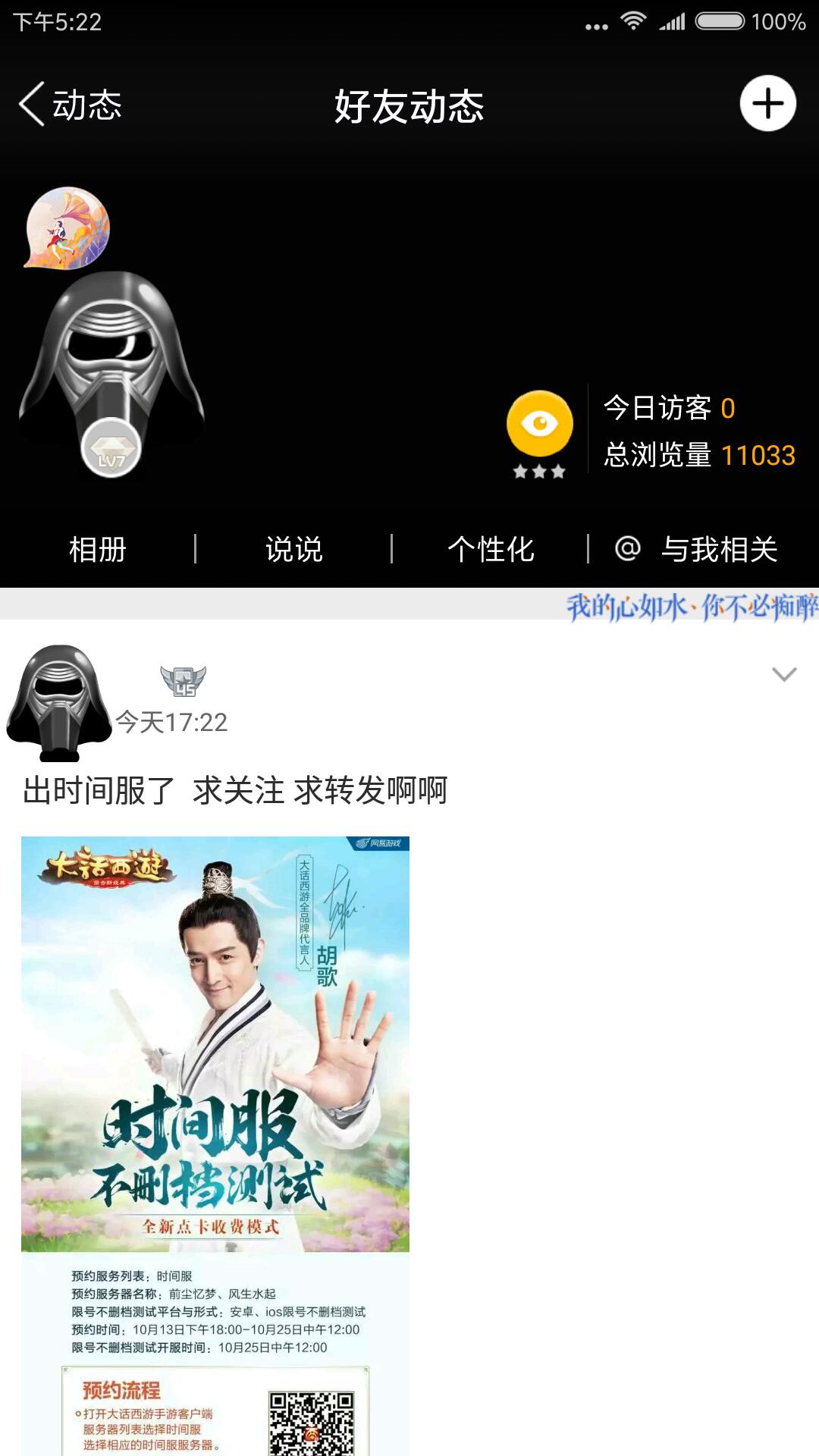The width and height of the screenshot is (819, 1456).
Task: Switch to the 说说 tab
Action: click(294, 550)
